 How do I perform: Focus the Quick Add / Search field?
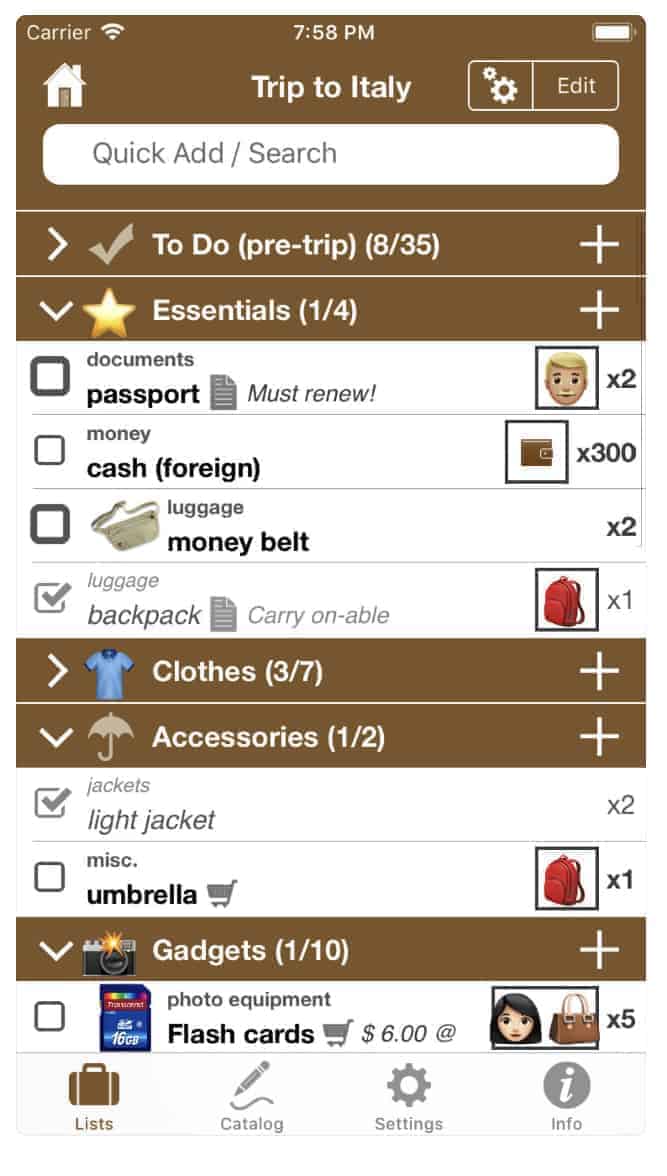click(x=330, y=154)
